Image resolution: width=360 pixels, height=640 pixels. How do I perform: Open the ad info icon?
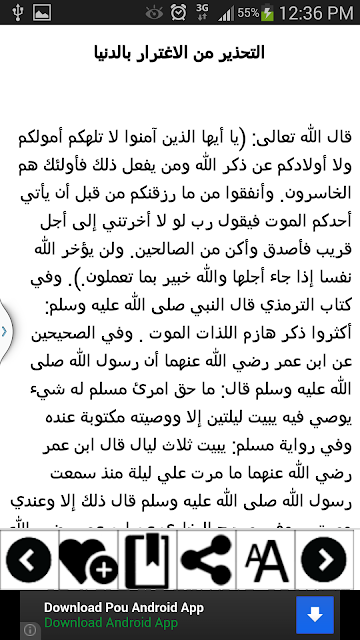(x=29, y=630)
